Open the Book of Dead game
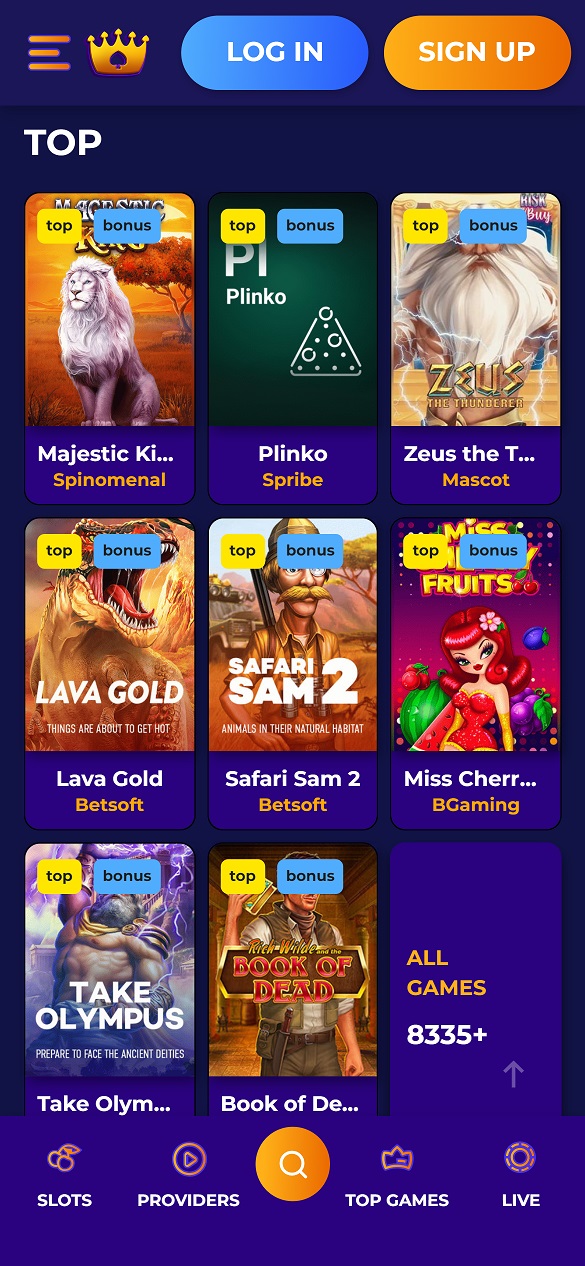 (x=293, y=980)
